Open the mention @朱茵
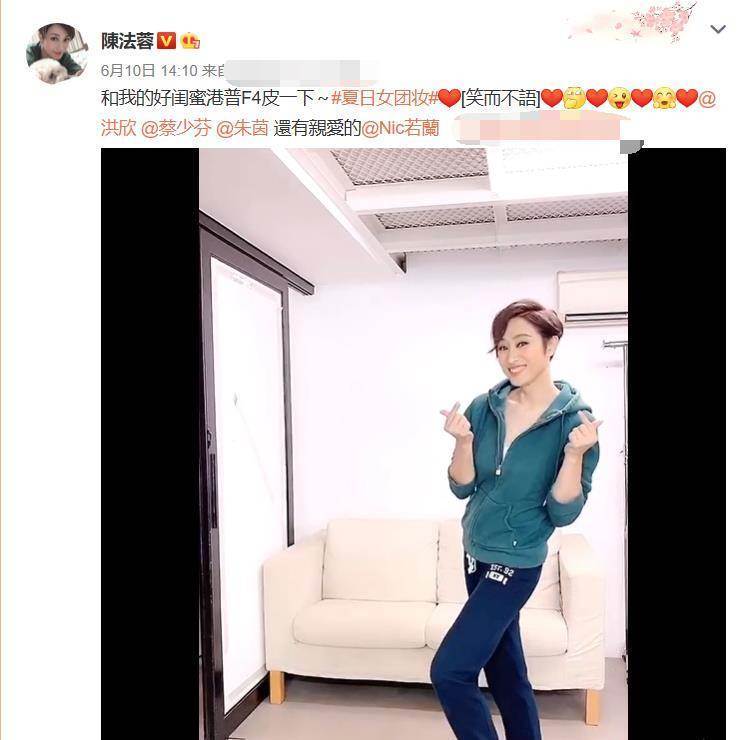The image size is (747, 740). coord(242,128)
